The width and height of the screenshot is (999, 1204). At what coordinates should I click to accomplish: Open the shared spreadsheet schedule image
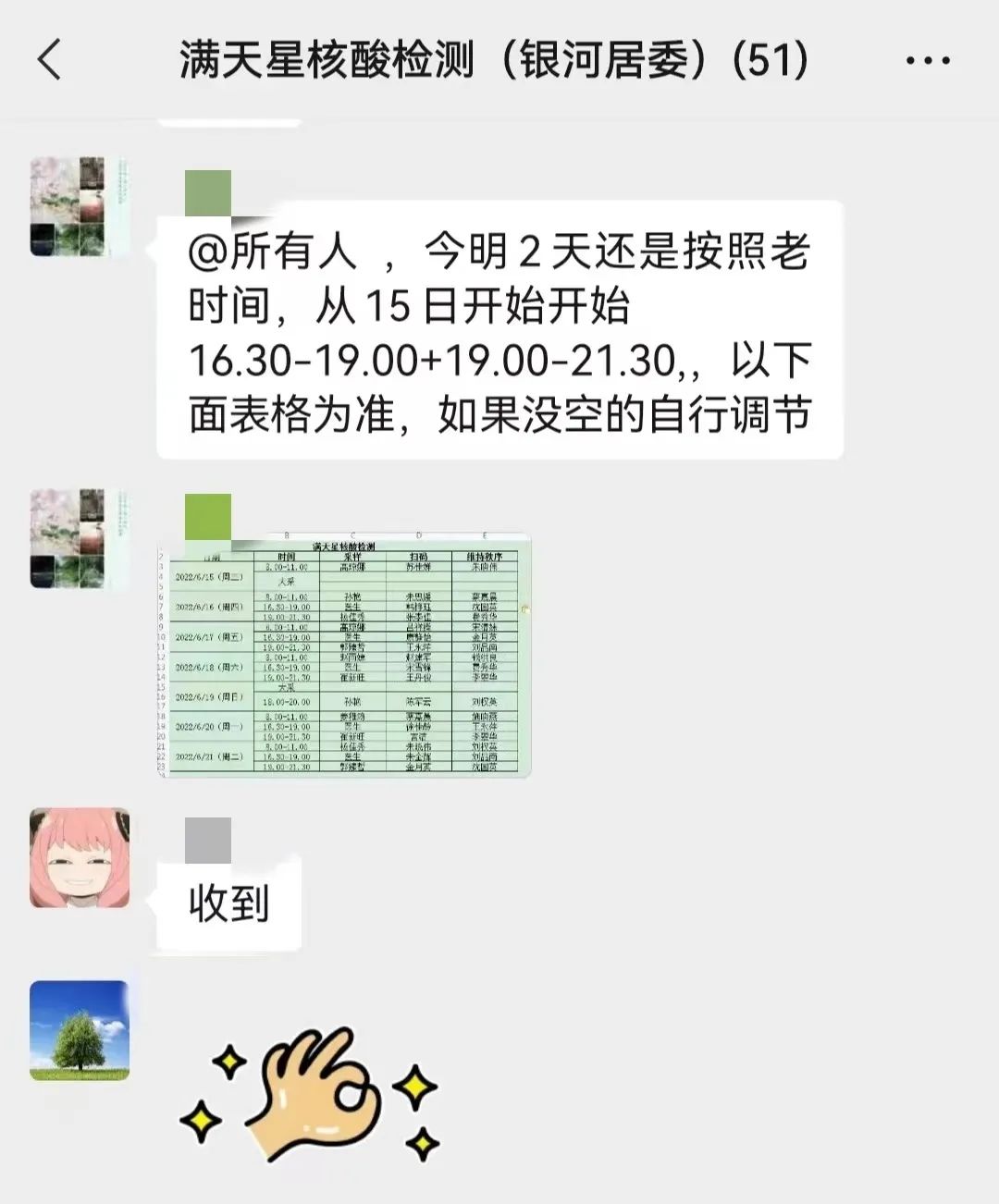tap(344, 655)
